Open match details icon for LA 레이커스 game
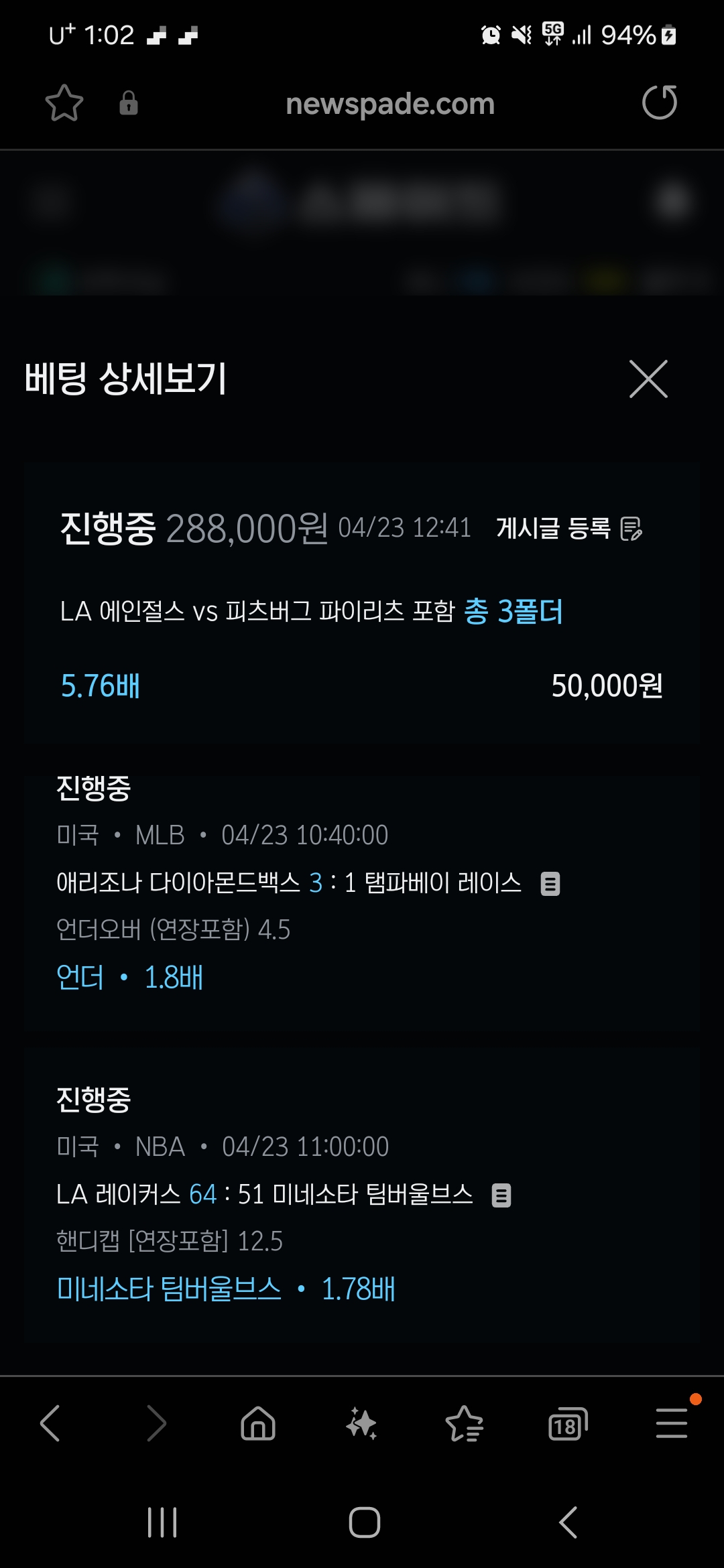724x1568 pixels. pos(501,1195)
